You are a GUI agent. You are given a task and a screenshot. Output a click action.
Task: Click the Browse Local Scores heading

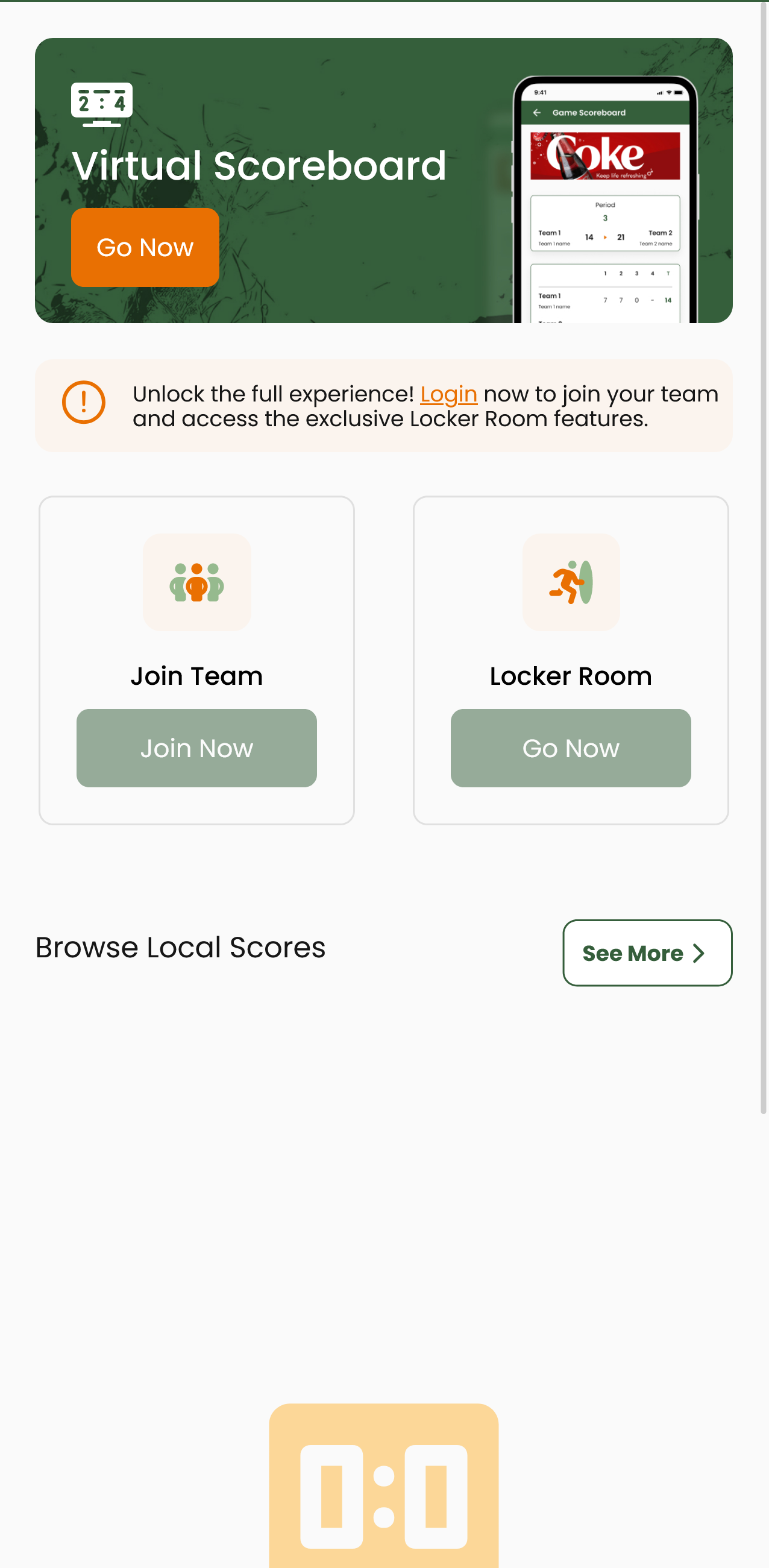coord(181,947)
